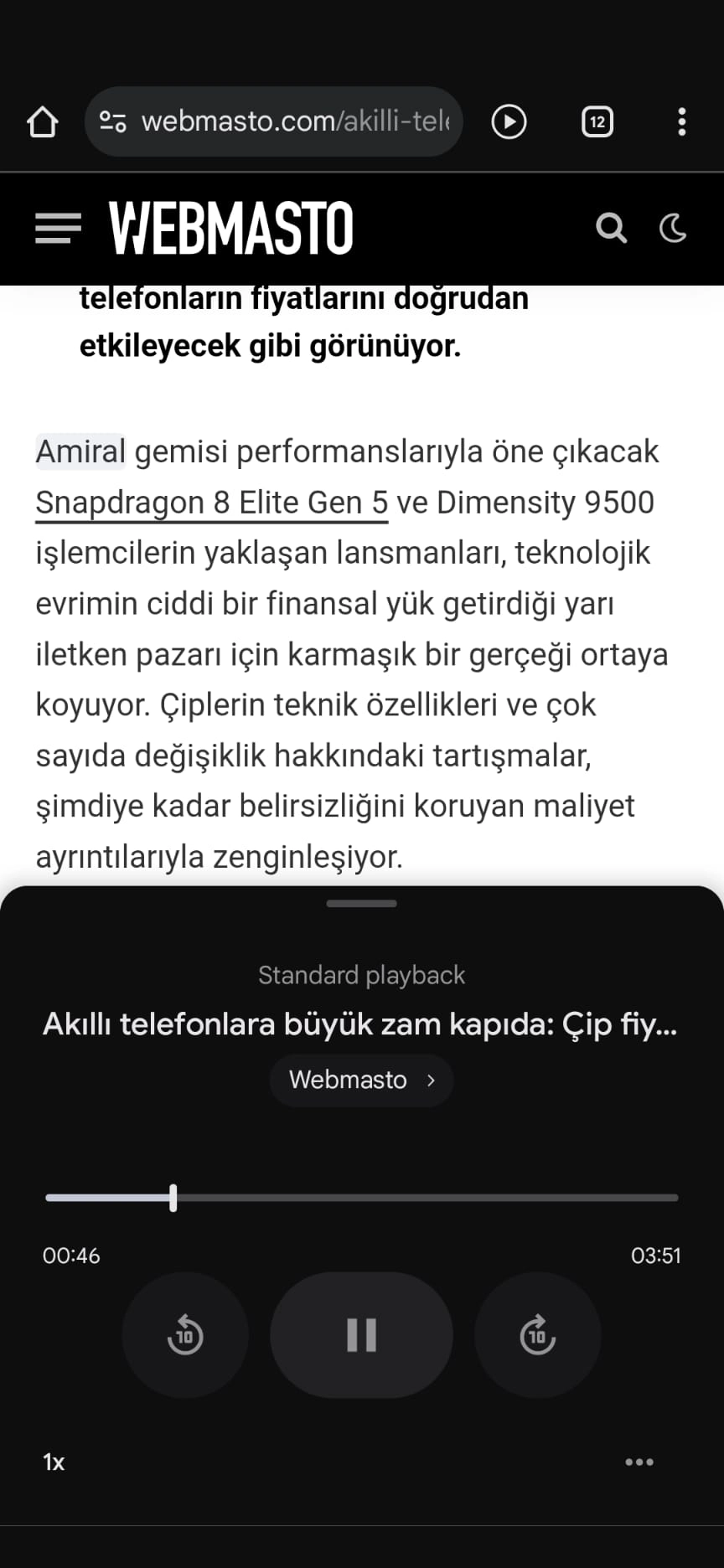The height and width of the screenshot is (1568, 724).
Task: Pause the article playback
Action: (361, 1335)
